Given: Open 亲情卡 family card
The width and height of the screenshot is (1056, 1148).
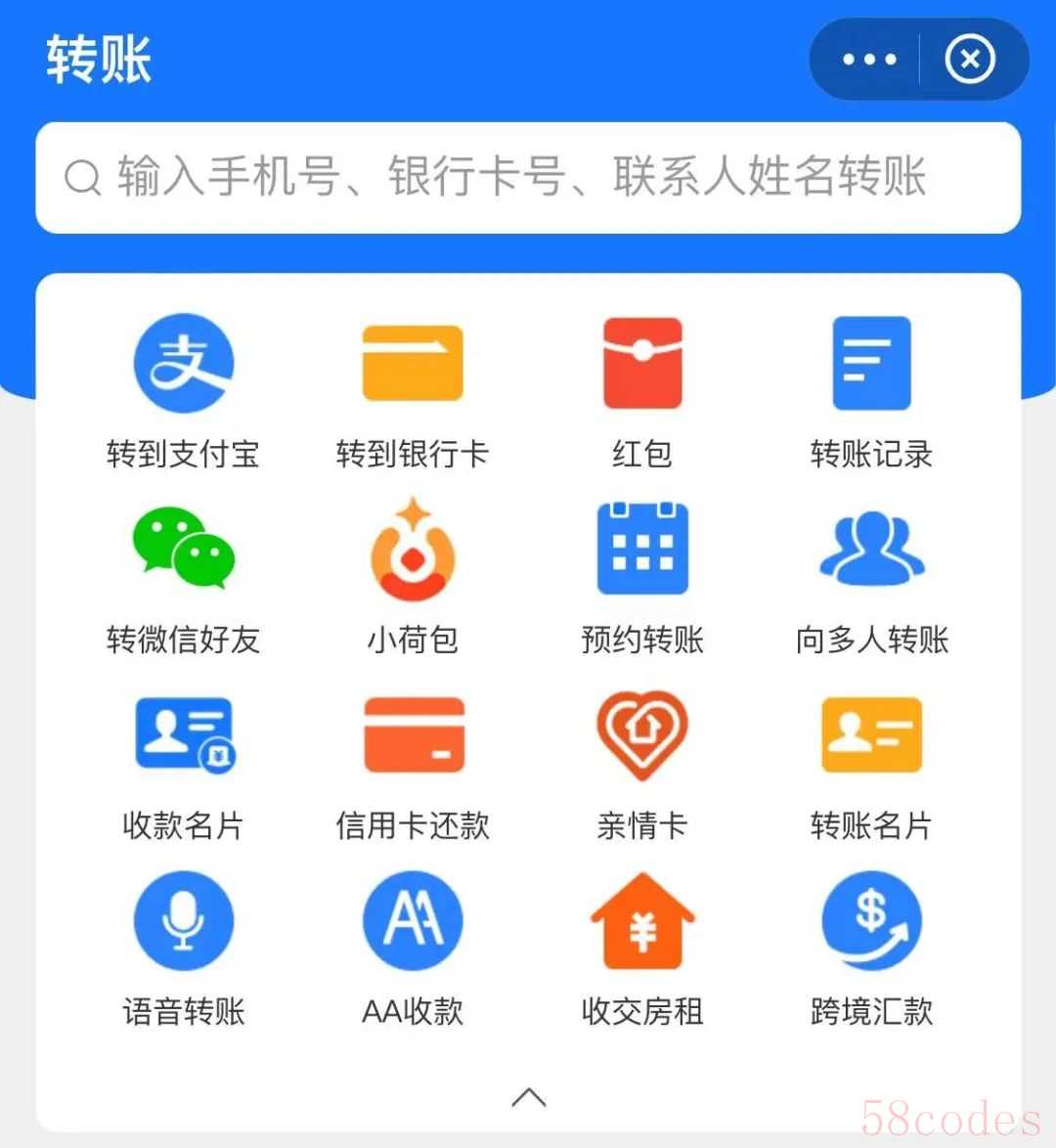Looking at the screenshot, I should point(641,735).
